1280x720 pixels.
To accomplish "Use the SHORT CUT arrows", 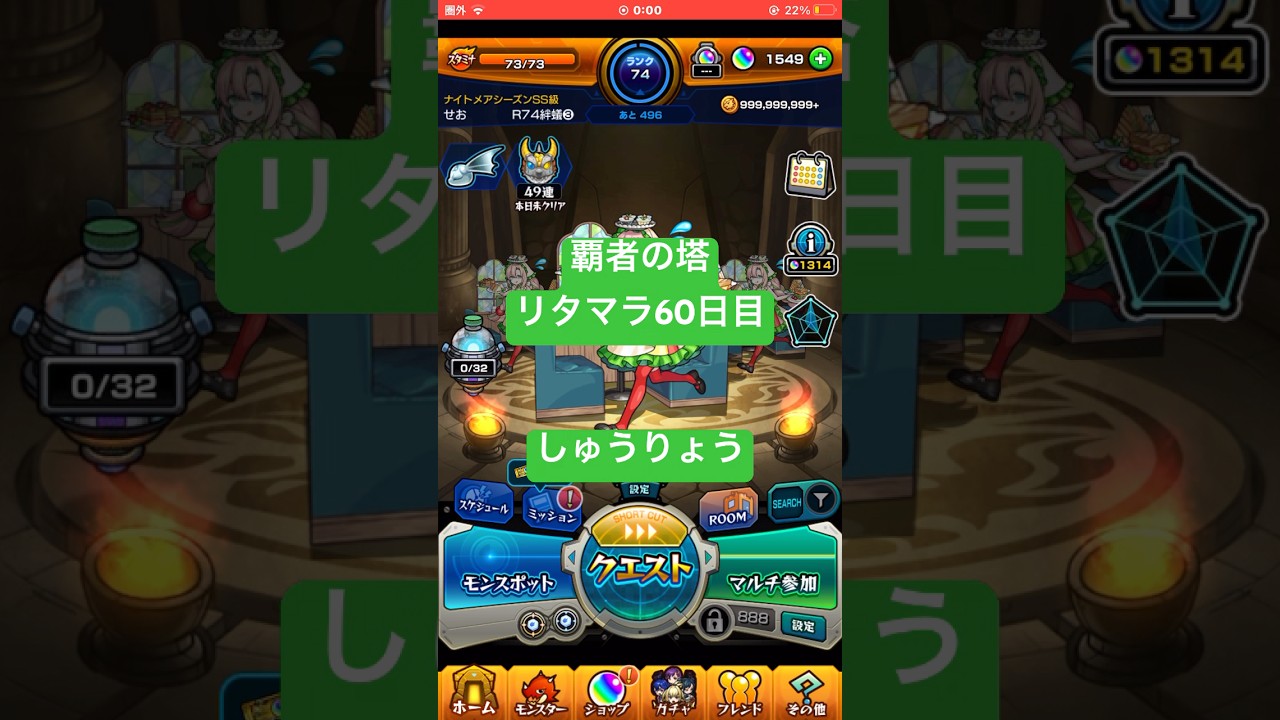I will [640, 529].
